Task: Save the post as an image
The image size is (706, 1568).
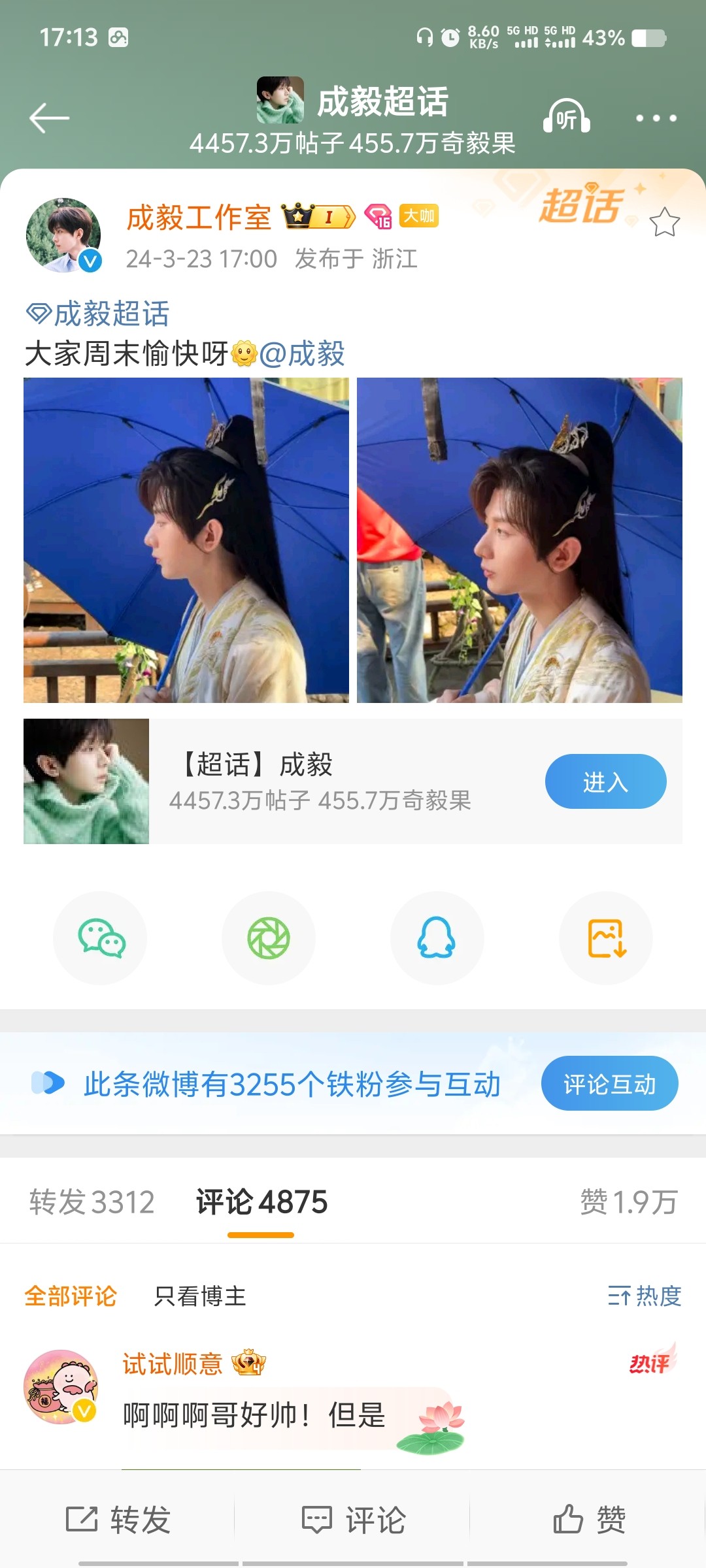Action: point(606,938)
